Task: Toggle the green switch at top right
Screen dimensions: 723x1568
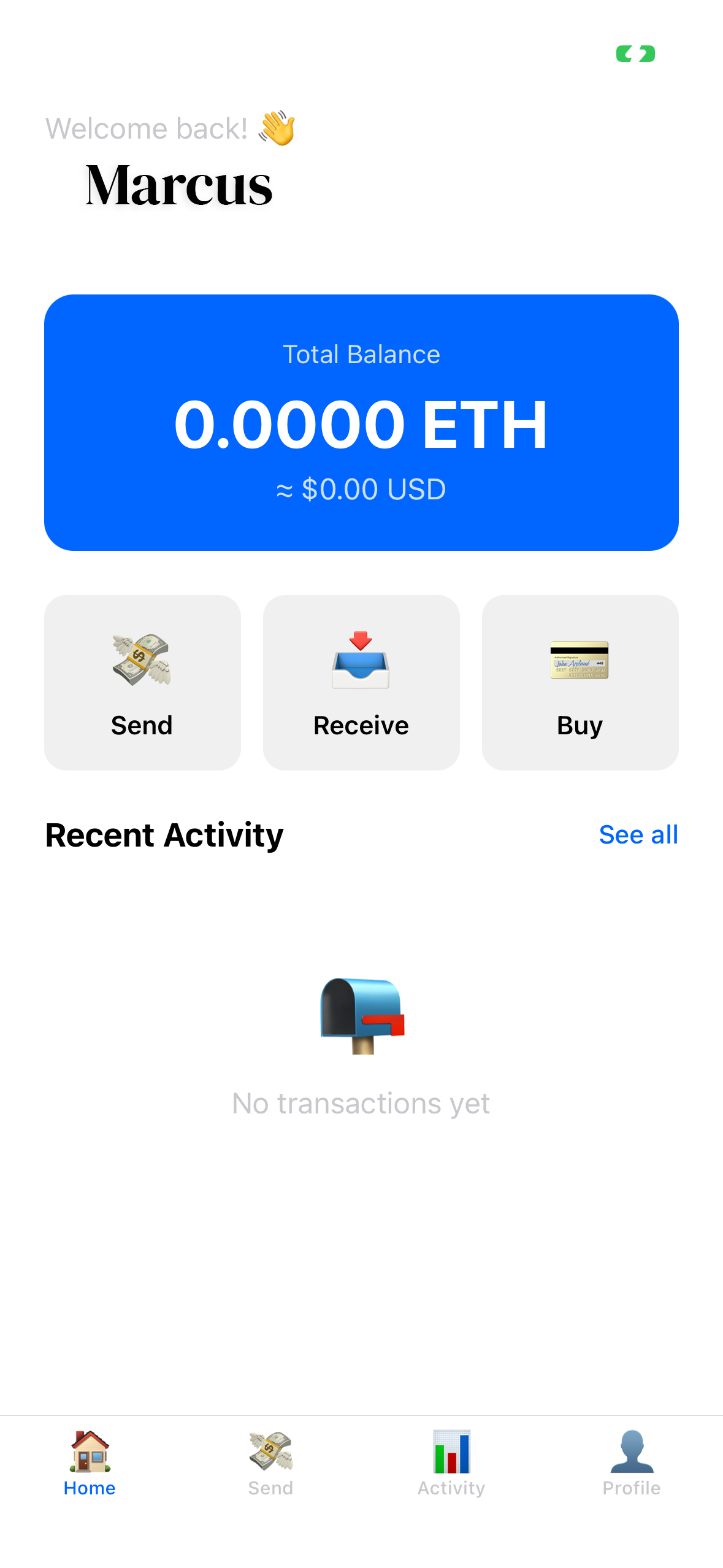Action: click(x=635, y=55)
